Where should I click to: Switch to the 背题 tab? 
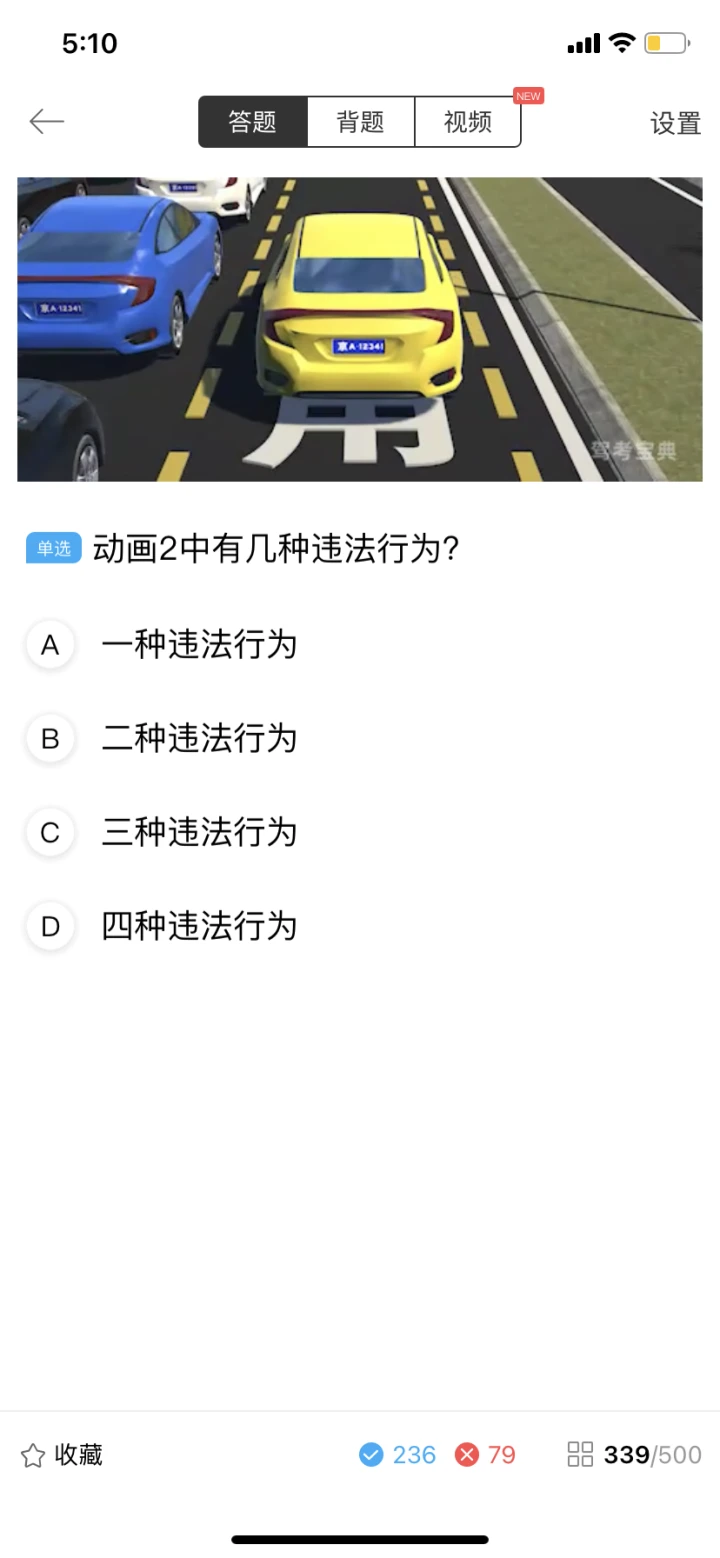pos(360,122)
